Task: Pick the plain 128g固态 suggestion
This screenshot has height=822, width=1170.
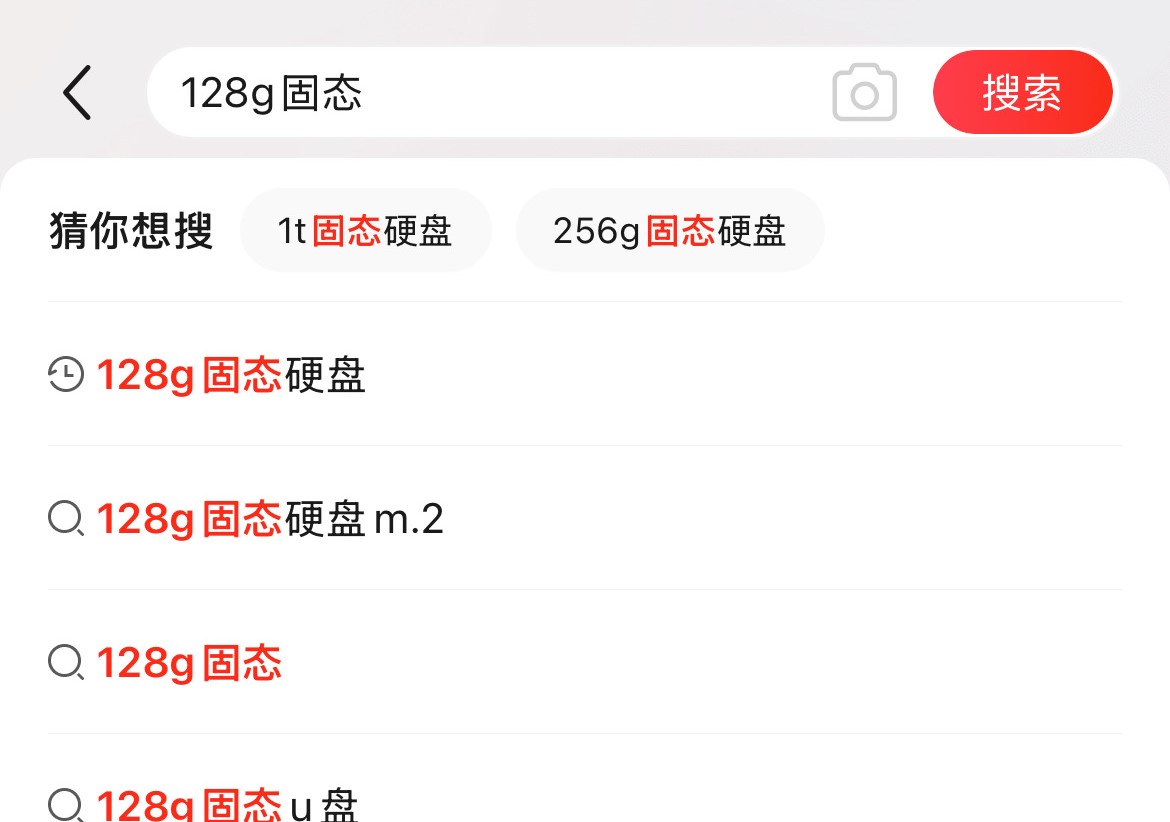Action: [x=190, y=663]
